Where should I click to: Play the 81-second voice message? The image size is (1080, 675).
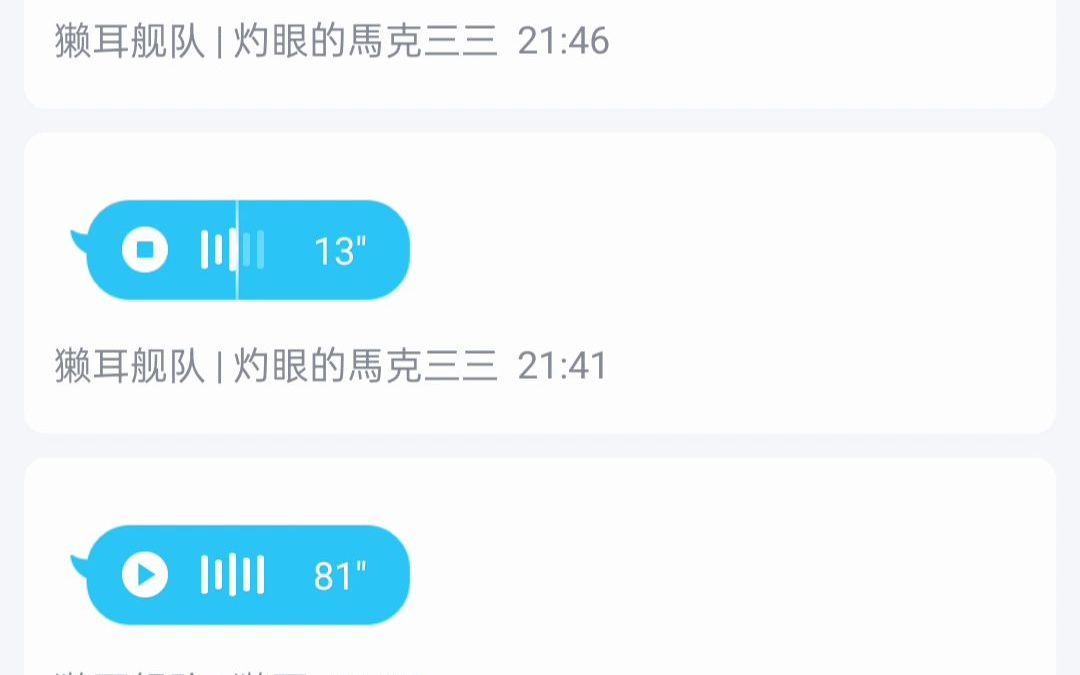point(146,575)
